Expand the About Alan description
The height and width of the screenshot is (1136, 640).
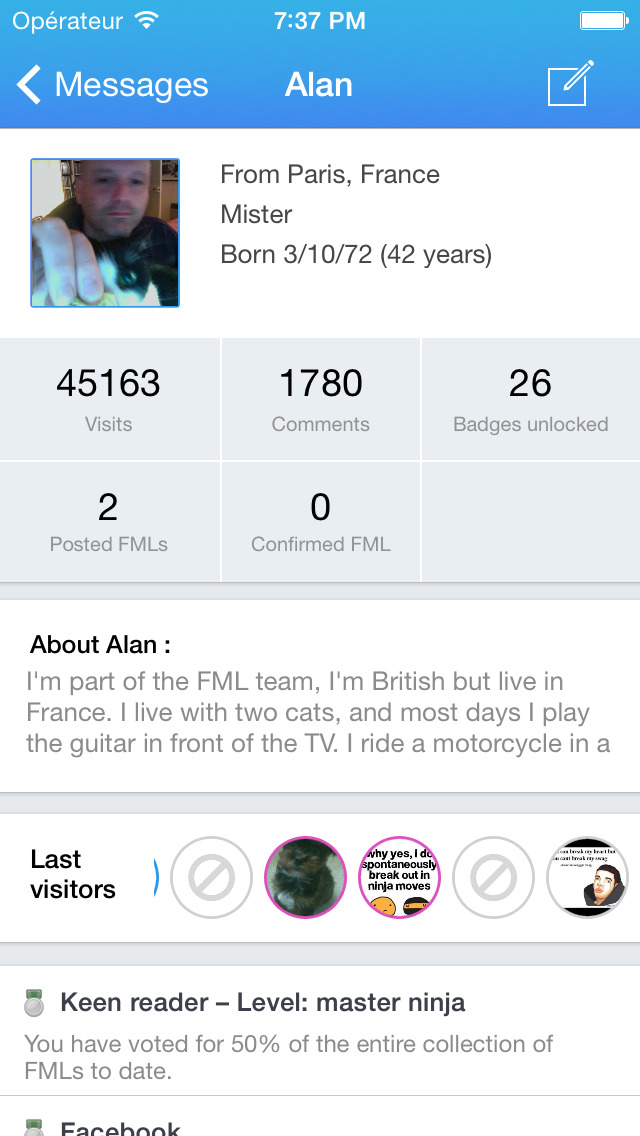(x=320, y=696)
